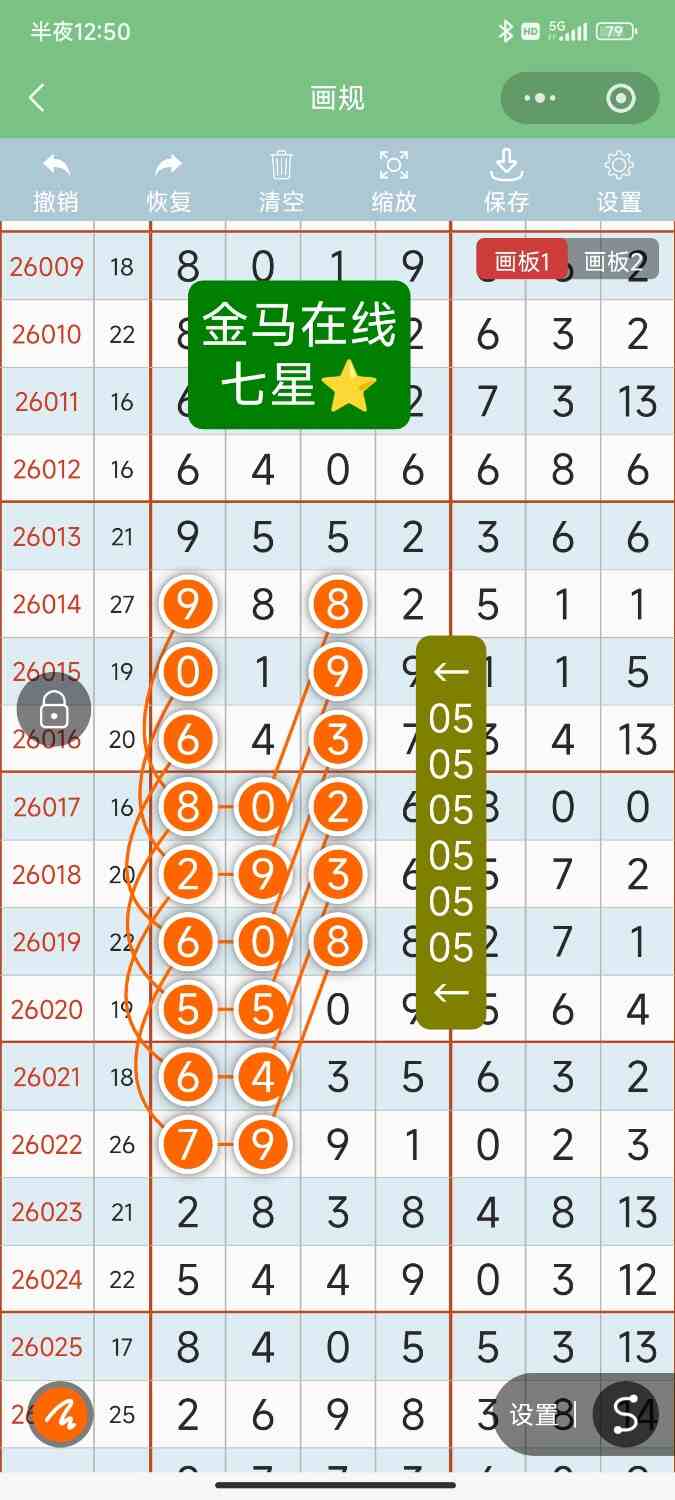Open the 设置 toolbar settings
Image resolution: width=675 pixels, height=1500 pixels.
tap(619, 181)
